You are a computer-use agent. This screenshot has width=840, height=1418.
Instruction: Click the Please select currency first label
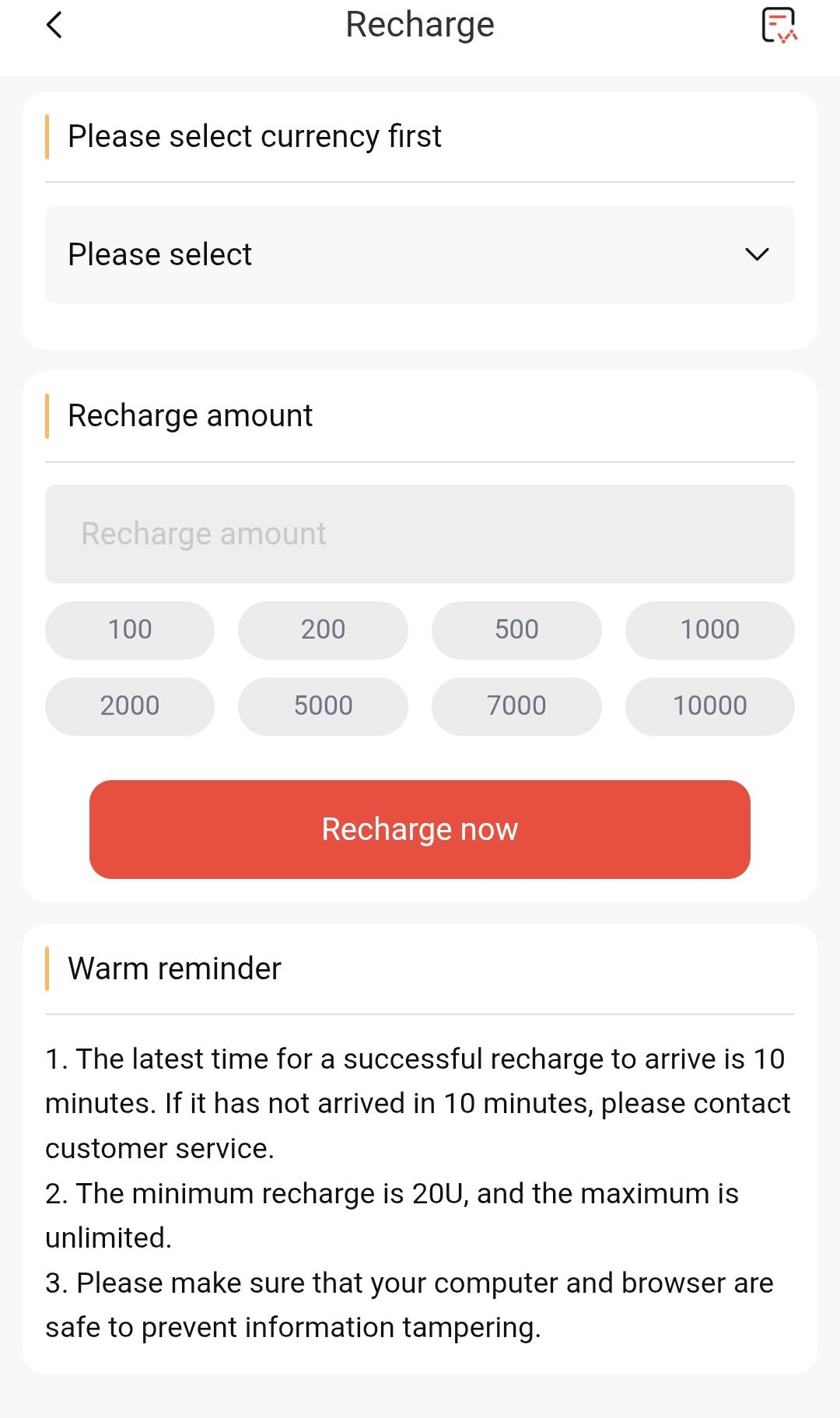pyautogui.click(x=255, y=135)
